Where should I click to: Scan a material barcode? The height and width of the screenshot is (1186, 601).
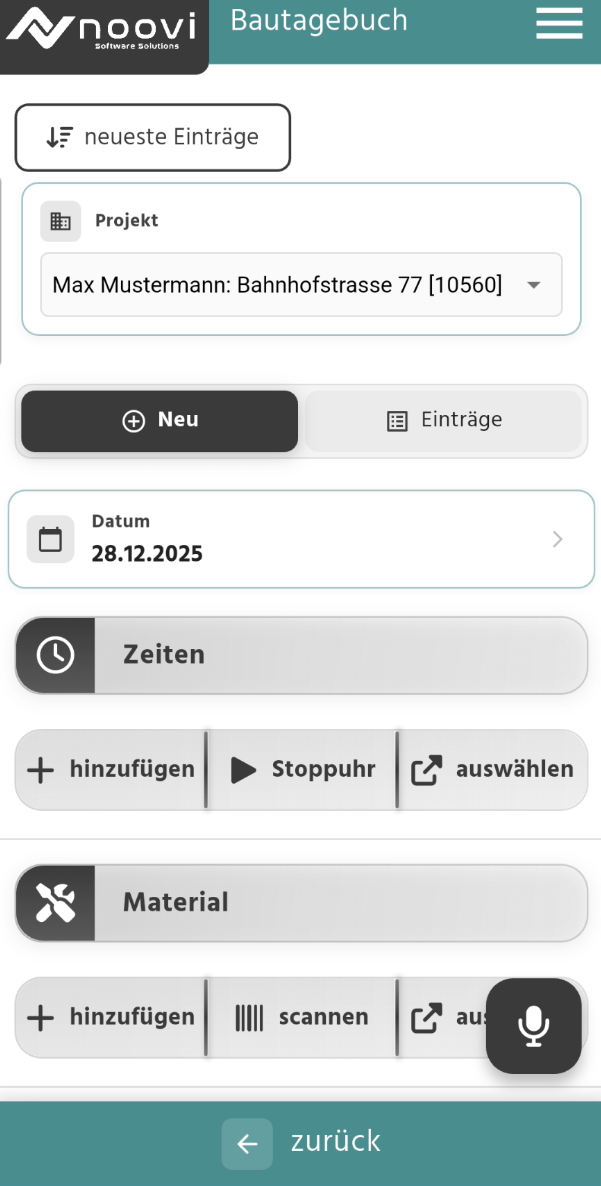302,1017
